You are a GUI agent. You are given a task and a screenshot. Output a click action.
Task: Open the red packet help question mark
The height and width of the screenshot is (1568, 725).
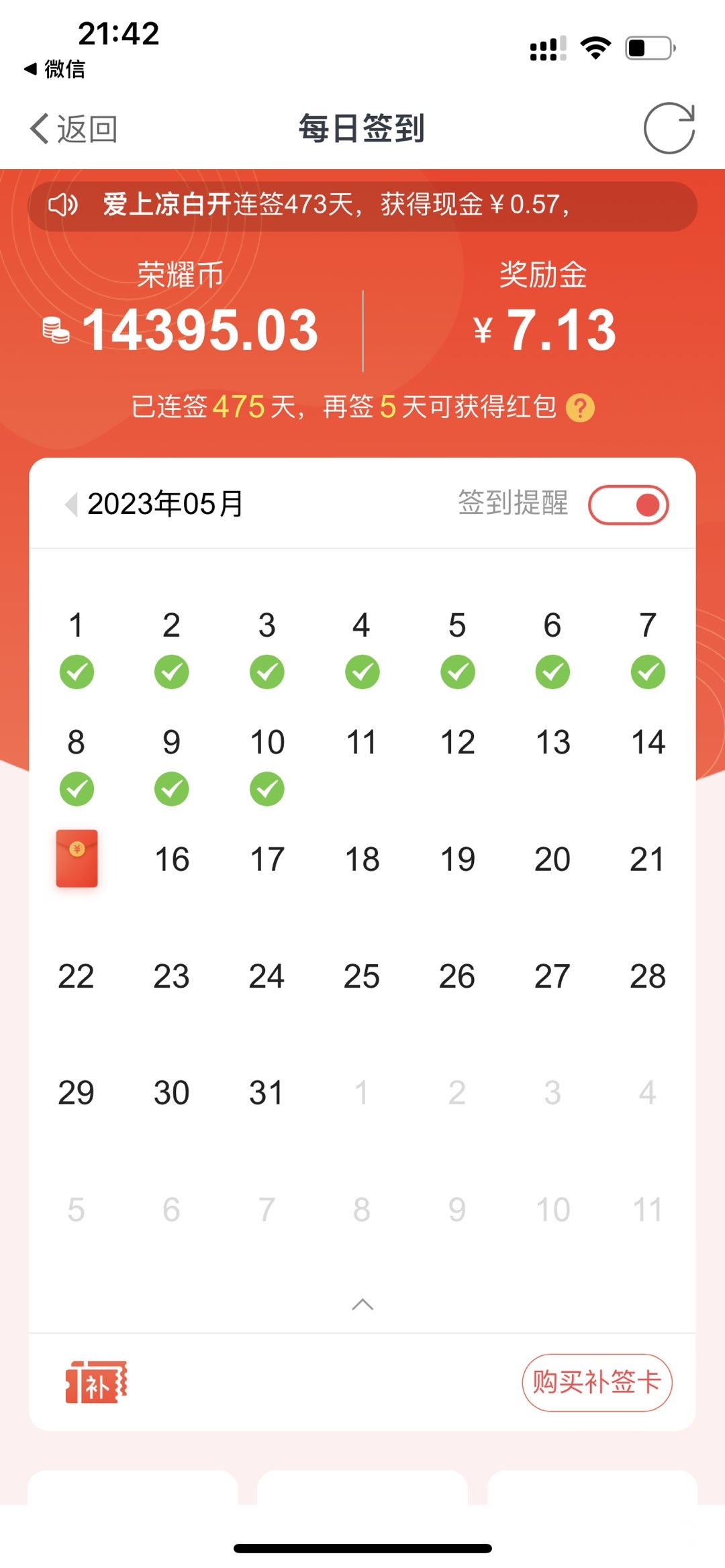click(580, 408)
